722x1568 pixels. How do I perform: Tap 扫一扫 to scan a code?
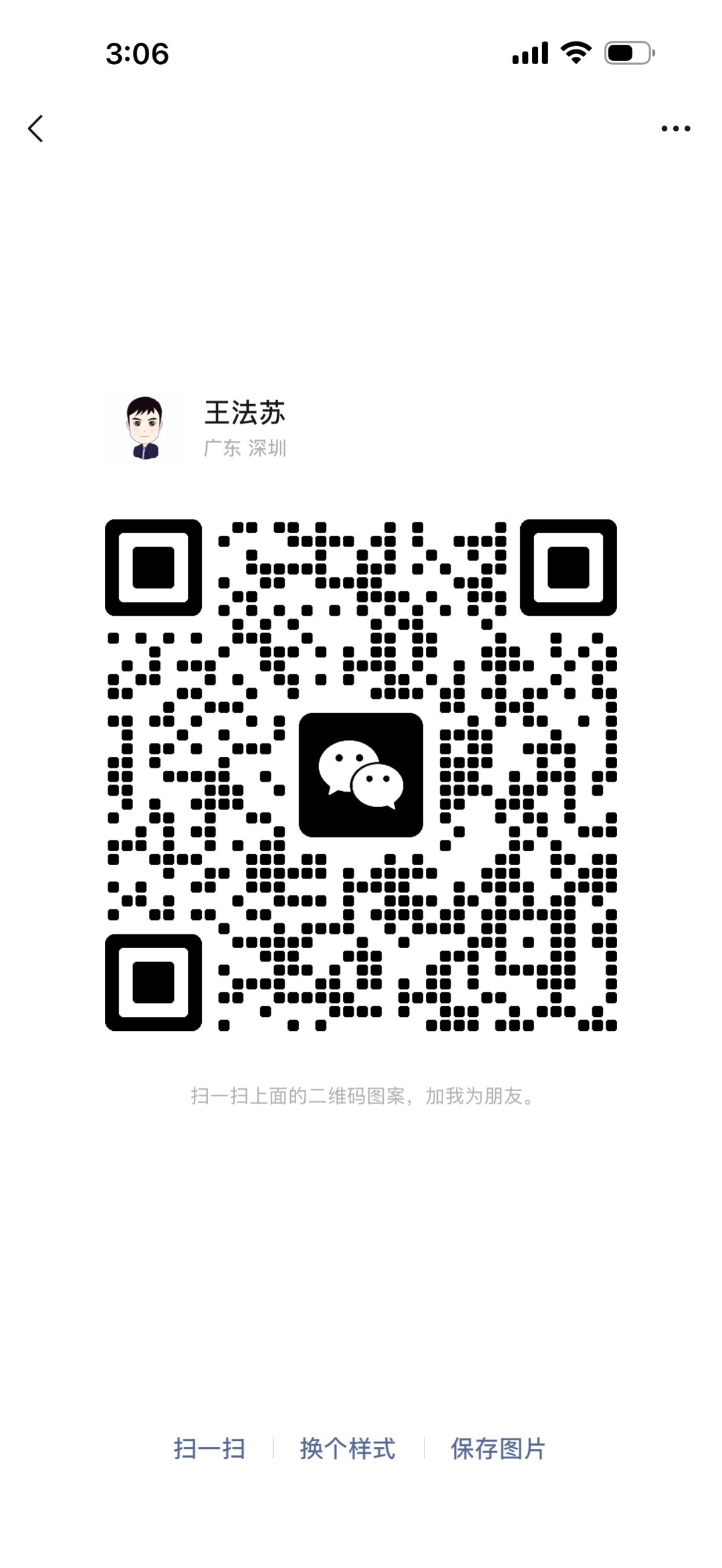[209, 1448]
